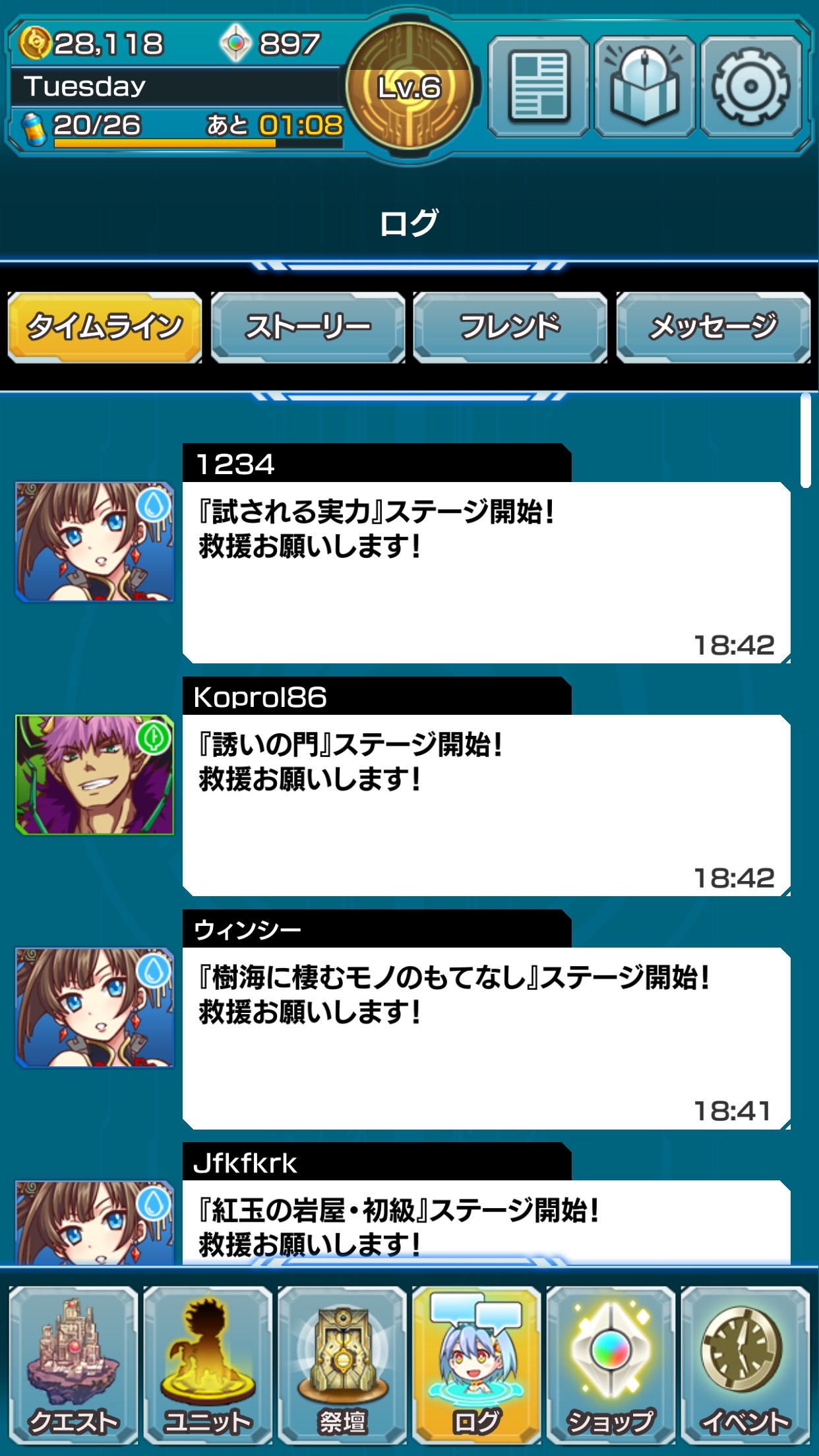Open the news page icon
Image resolution: width=819 pixels, height=1456 pixels.
[538, 87]
